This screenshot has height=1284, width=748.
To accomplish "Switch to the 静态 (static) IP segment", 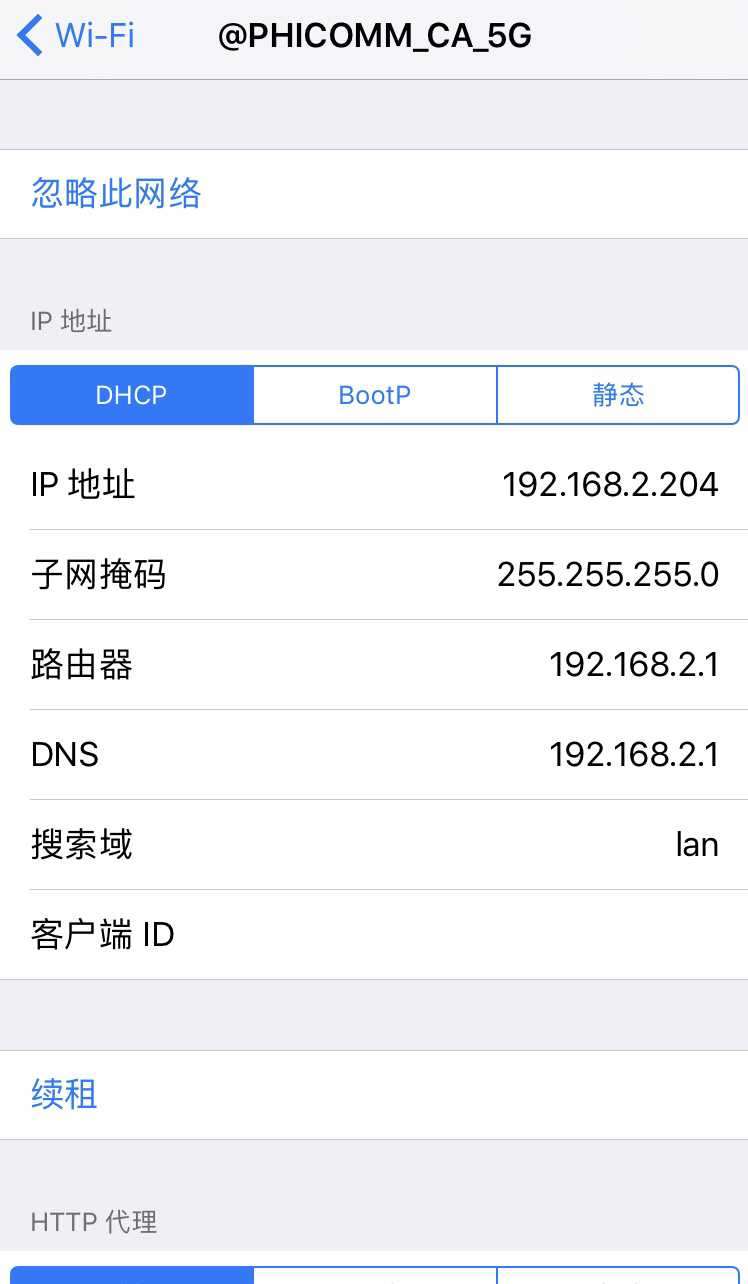I will pyautogui.click(x=618, y=395).
